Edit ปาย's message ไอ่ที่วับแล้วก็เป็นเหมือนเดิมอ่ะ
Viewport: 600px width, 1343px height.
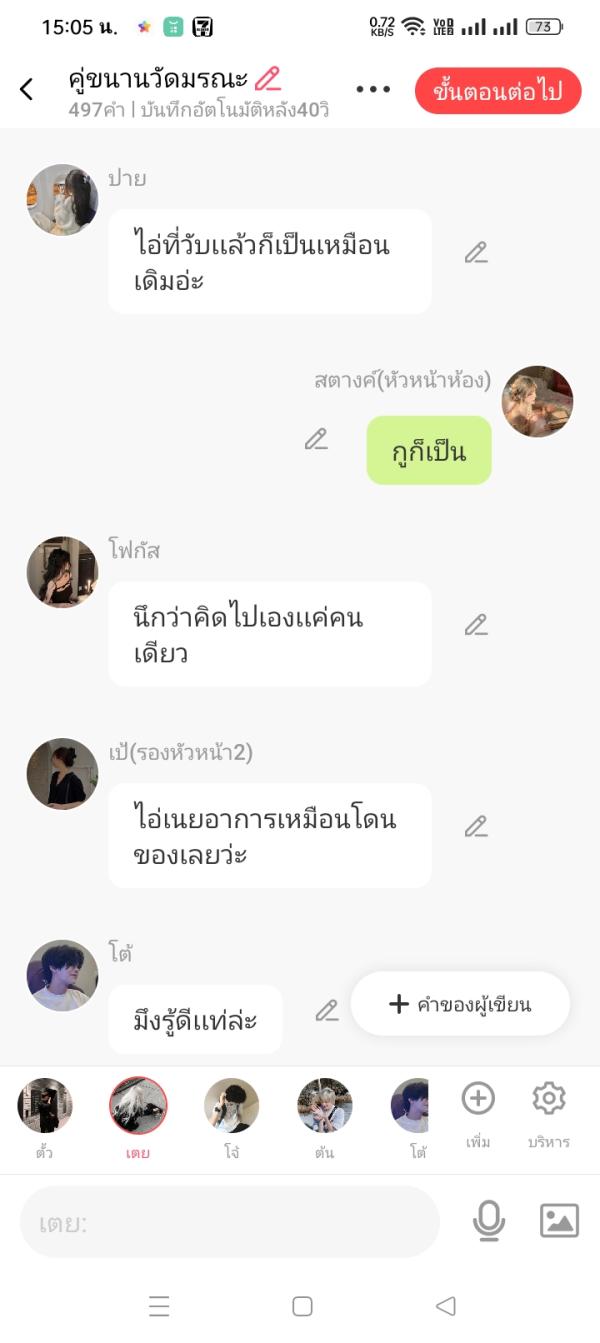476,253
